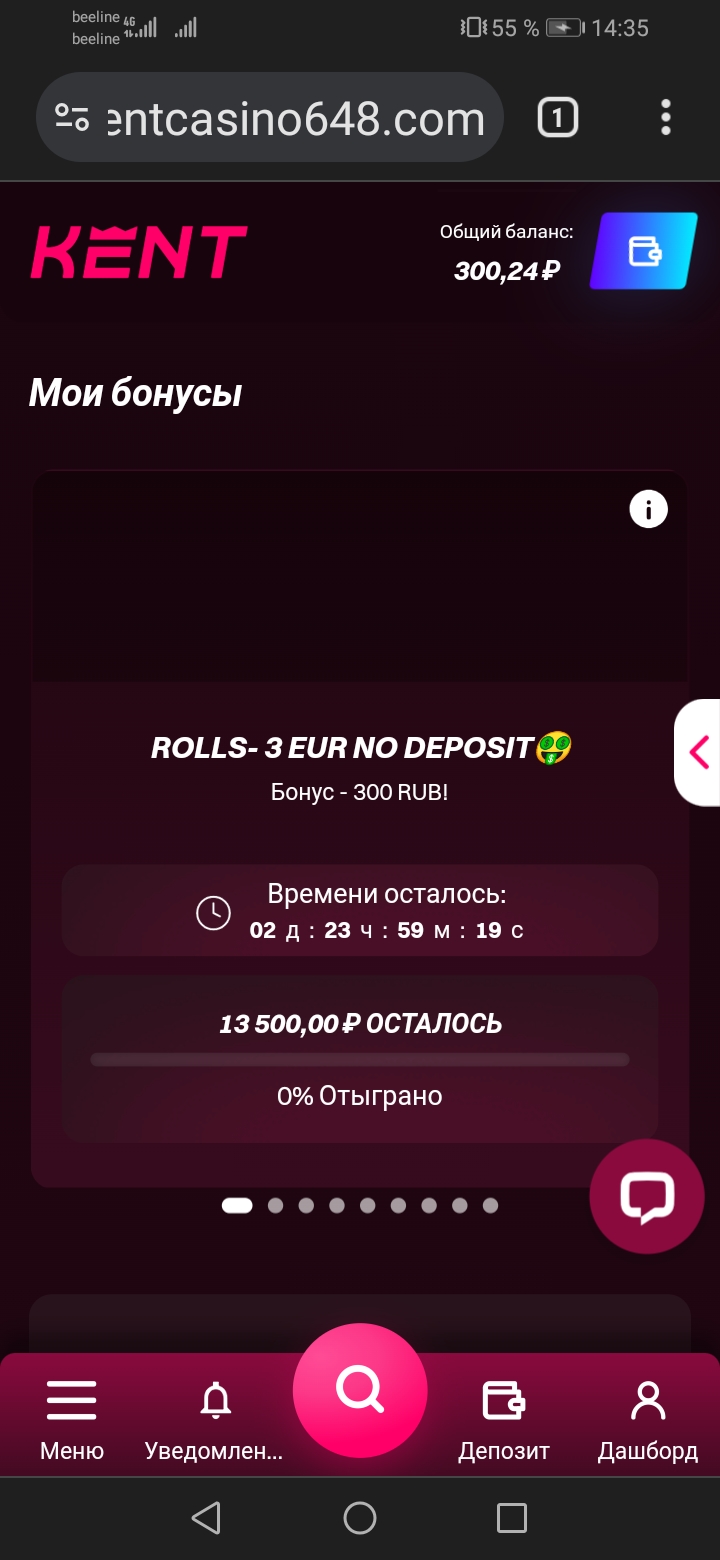Tap the KENT logo to go home

click(139, 252)
